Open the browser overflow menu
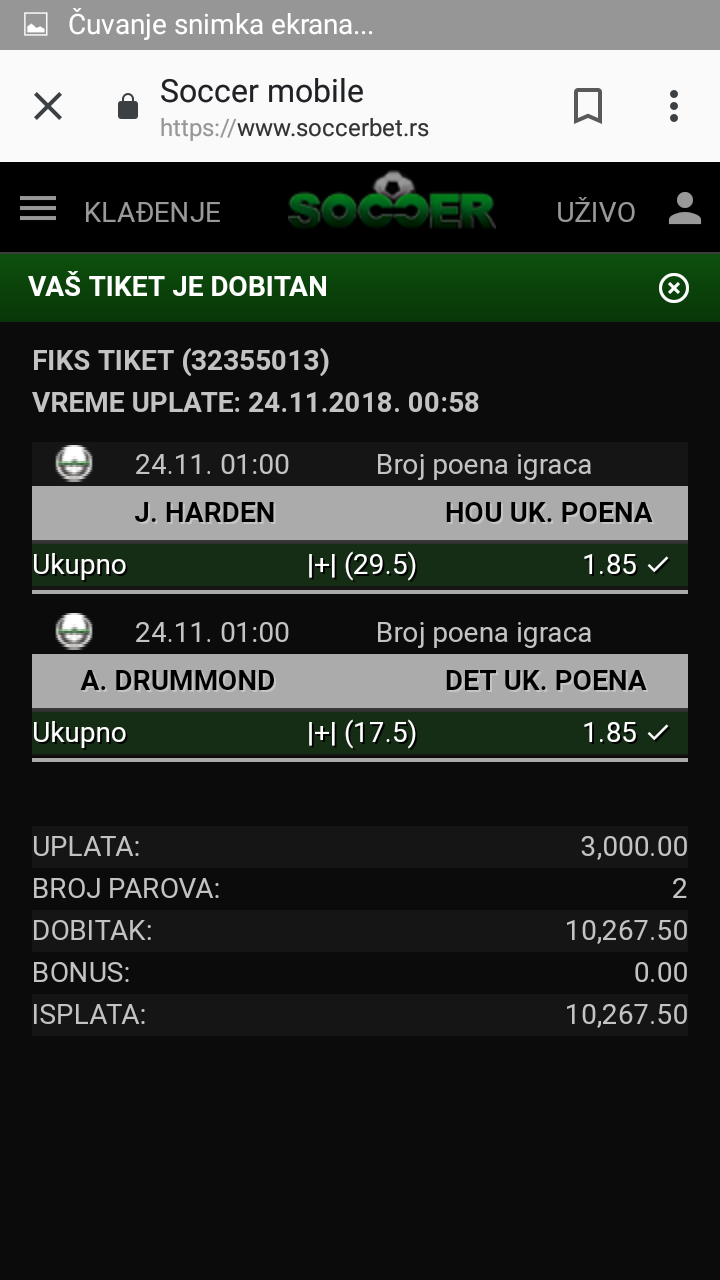The width and height of the screenshot is (720, 1280). [x=674, y=106]
